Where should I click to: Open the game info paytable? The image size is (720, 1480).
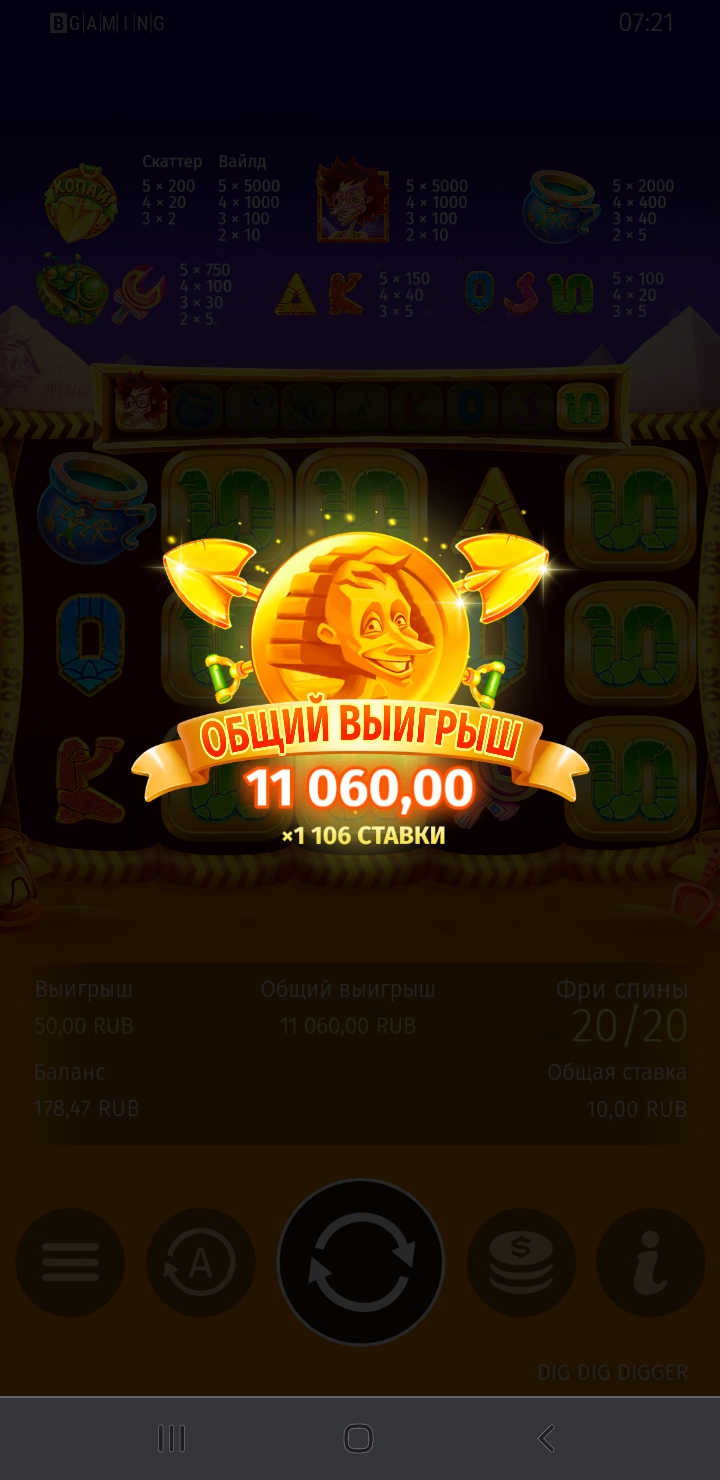click(650, 1263)
